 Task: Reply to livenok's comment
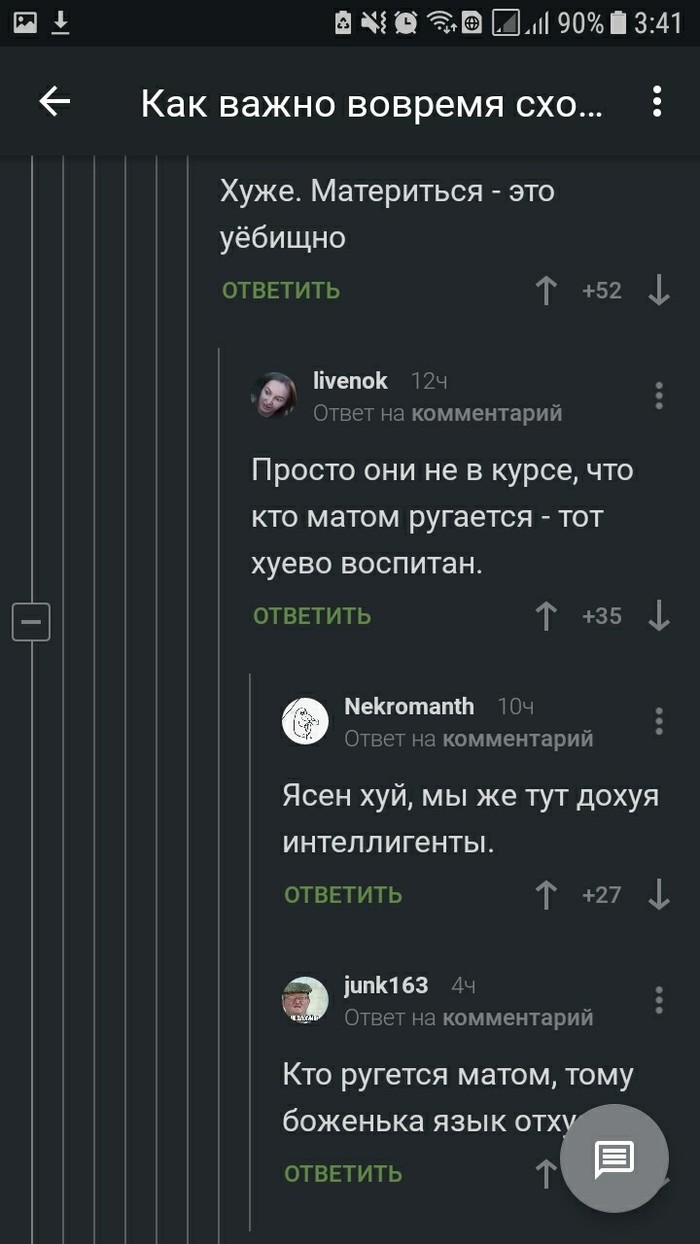(312, 616)
